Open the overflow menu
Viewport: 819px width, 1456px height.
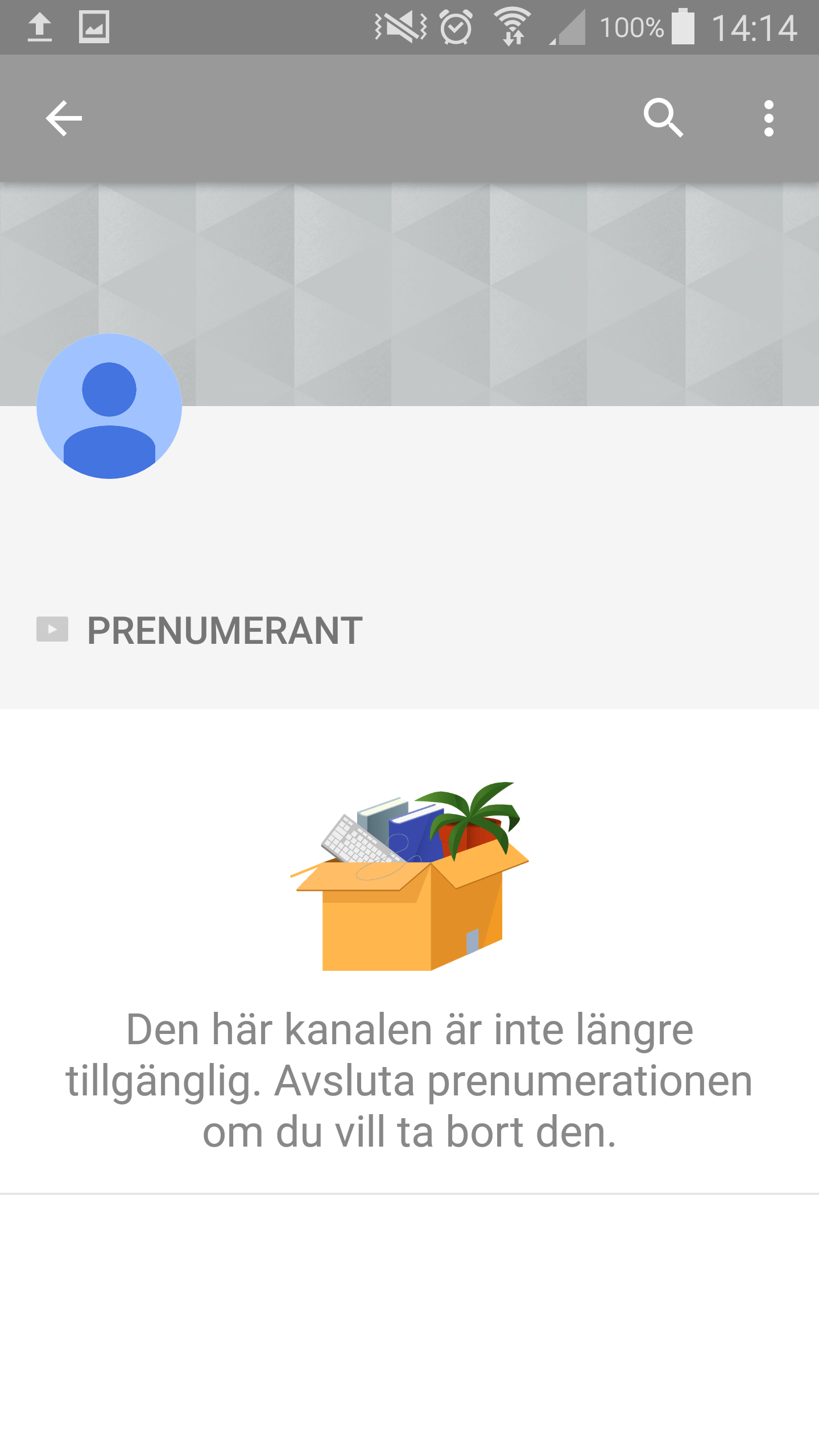(769, 118)
